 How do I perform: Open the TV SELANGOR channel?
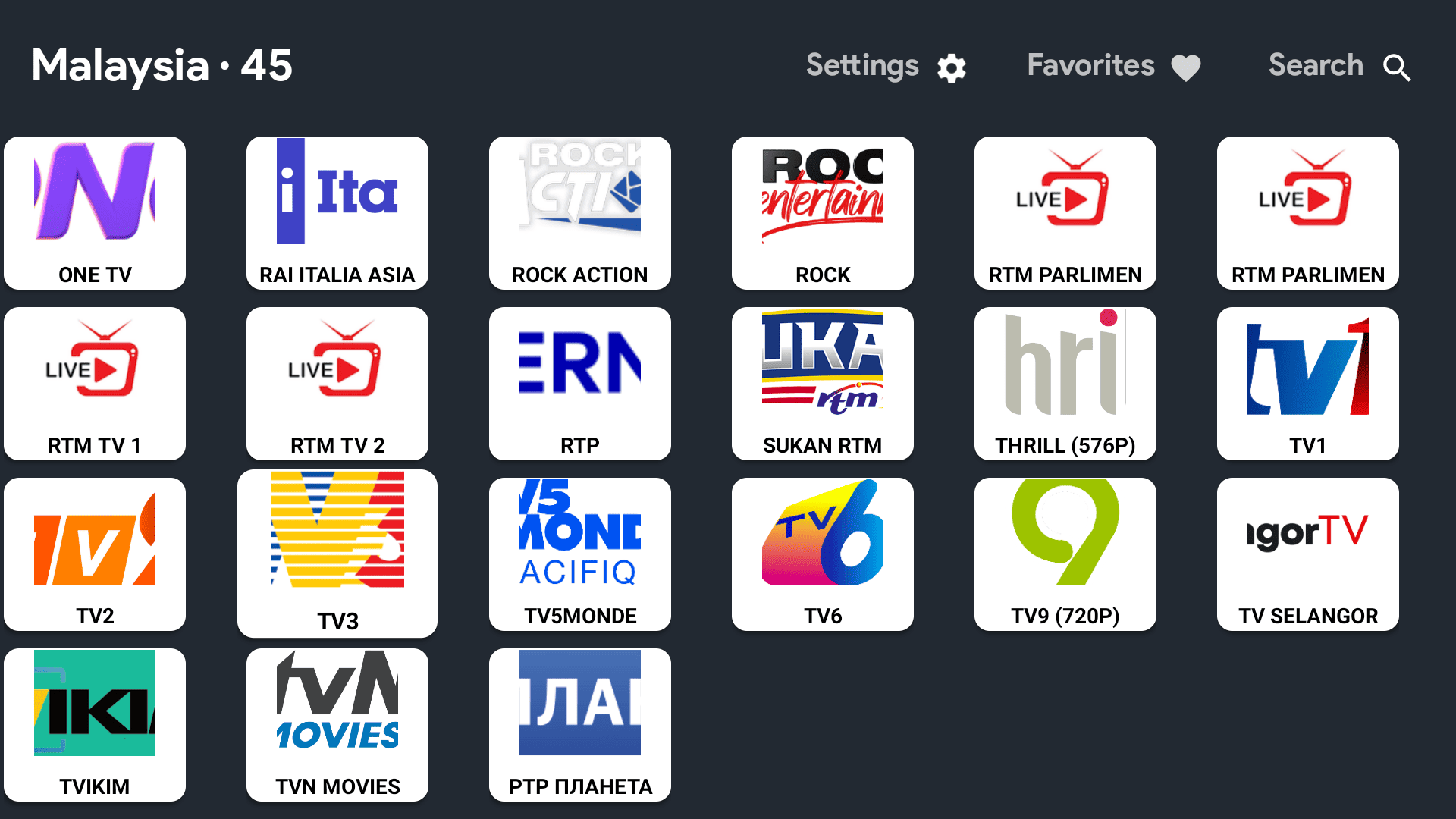(1308, 554)
